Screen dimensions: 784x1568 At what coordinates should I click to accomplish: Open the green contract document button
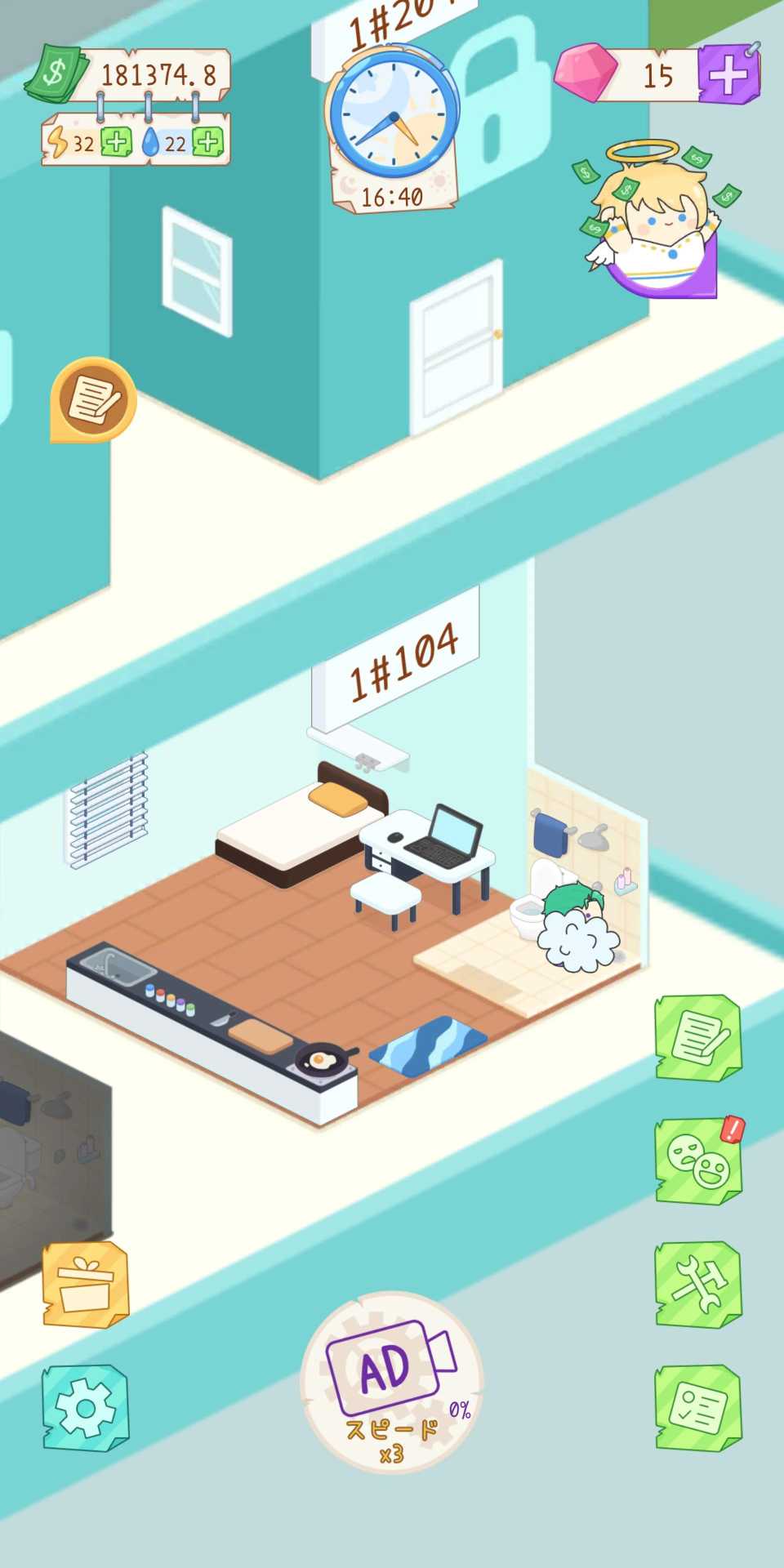pyautogui.click(x=698, y=1038)
